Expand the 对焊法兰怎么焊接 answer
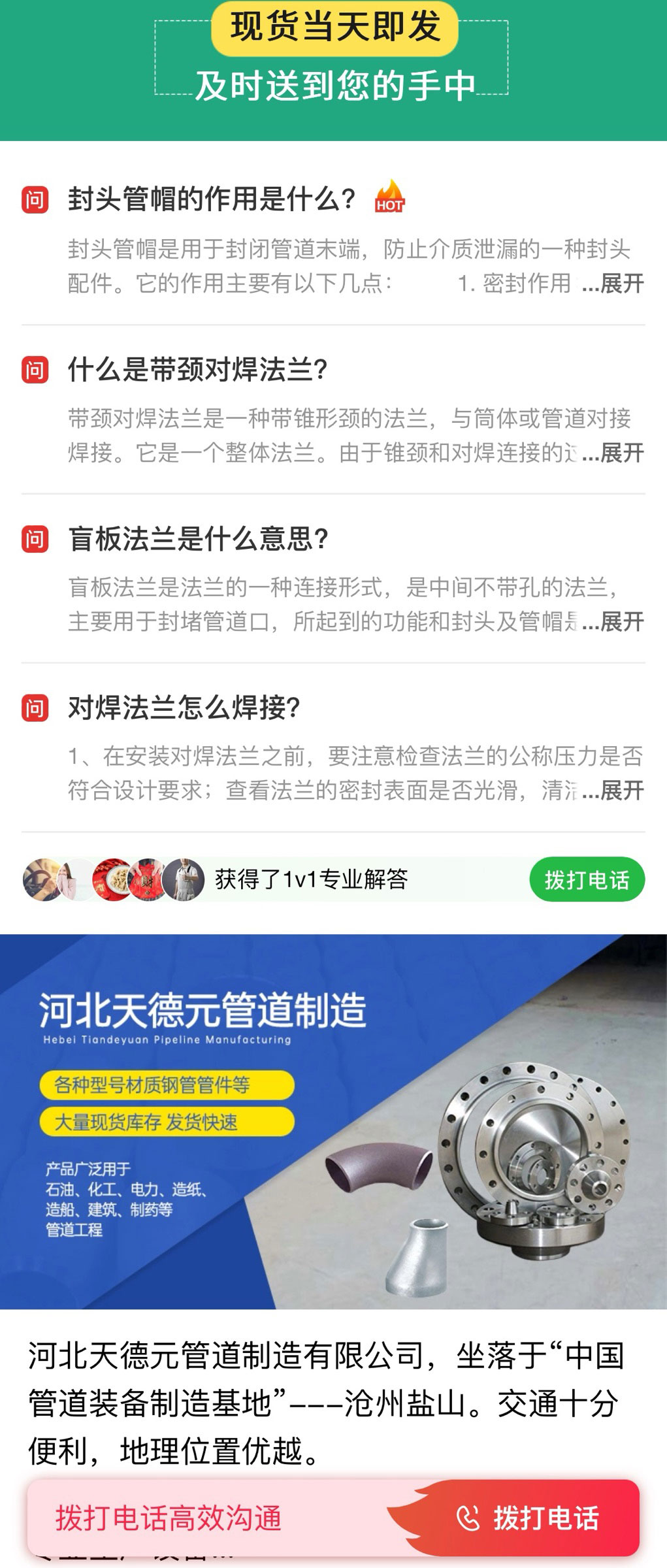 613,791
